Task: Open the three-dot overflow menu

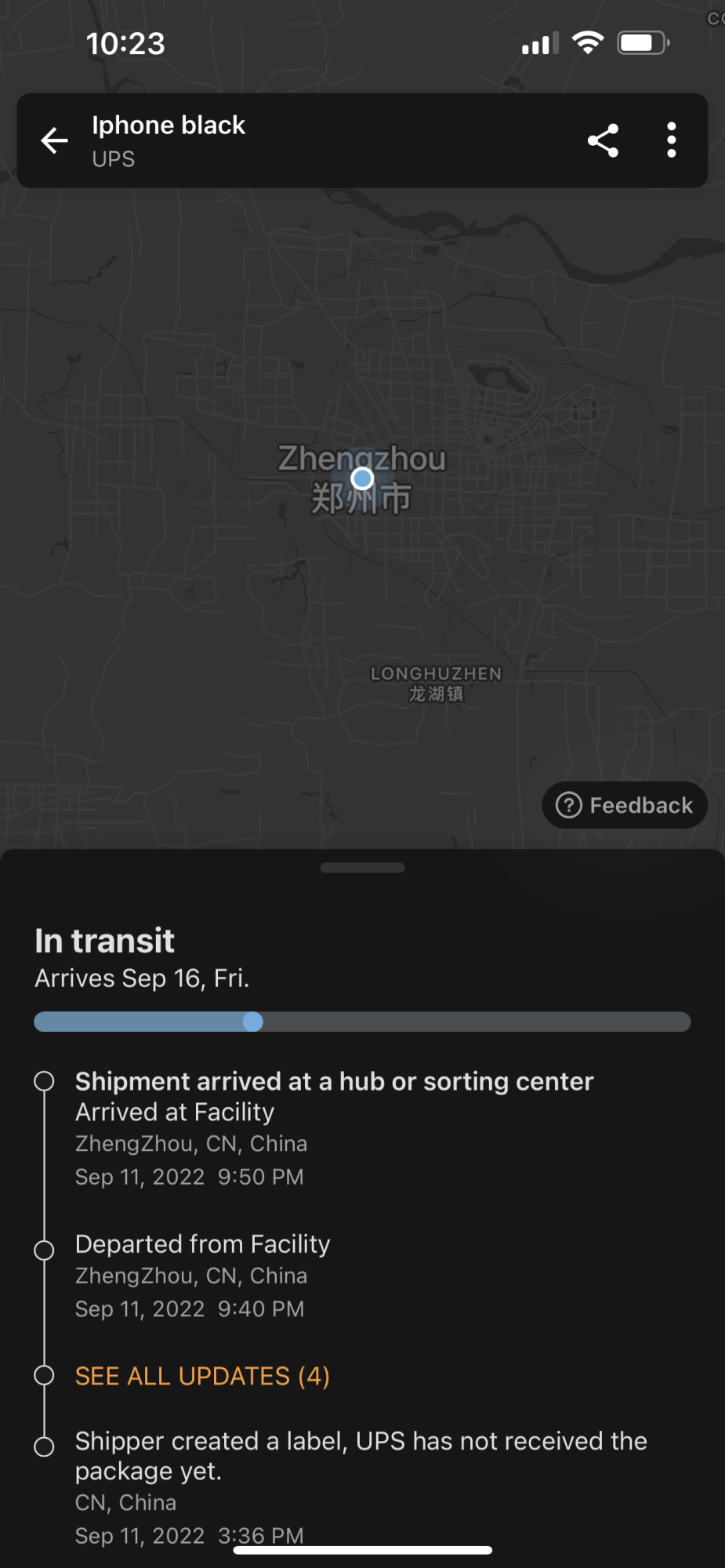Action: 671,141
